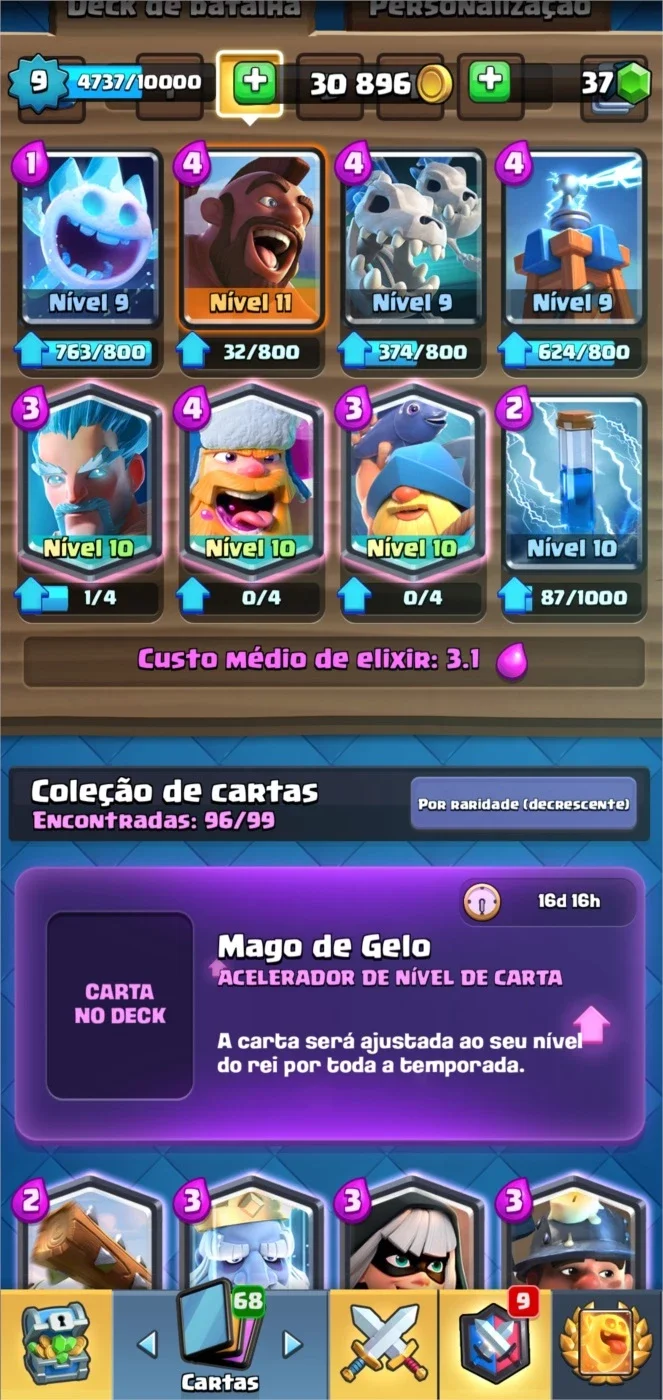
Task: Add gems with the plus button
Action: click(490, 82)
